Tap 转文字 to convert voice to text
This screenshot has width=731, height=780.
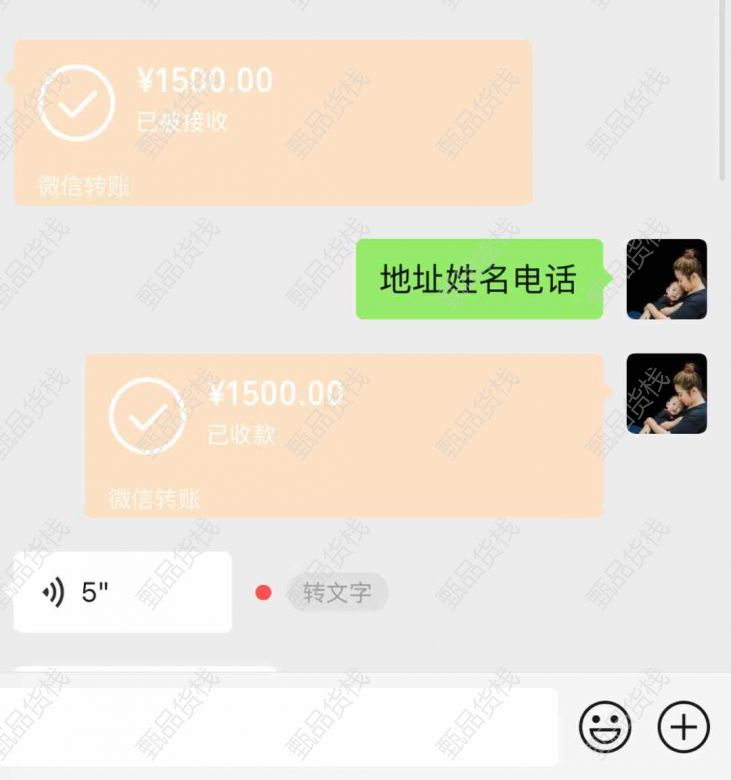click(337, 593)
